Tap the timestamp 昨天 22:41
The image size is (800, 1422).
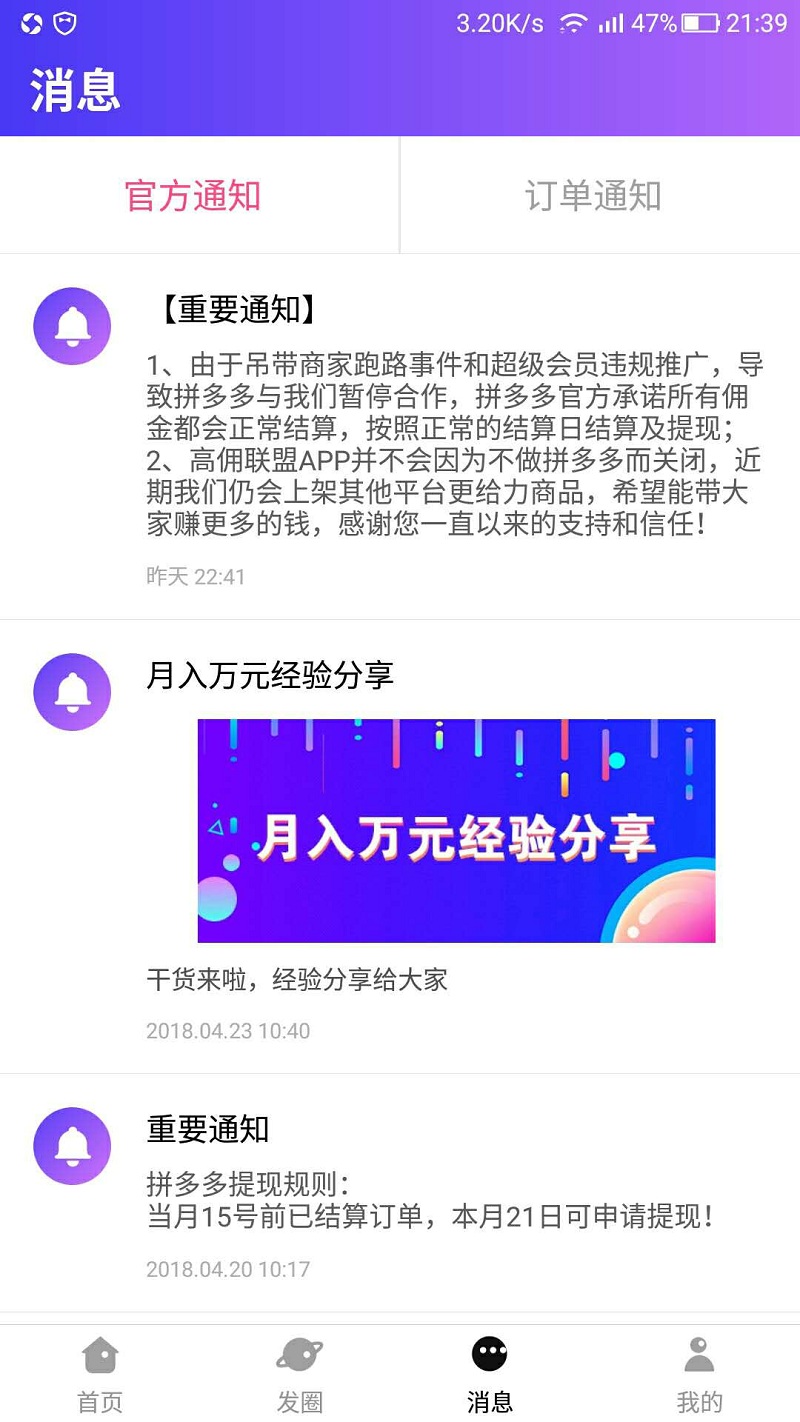(x=194, y=577)
